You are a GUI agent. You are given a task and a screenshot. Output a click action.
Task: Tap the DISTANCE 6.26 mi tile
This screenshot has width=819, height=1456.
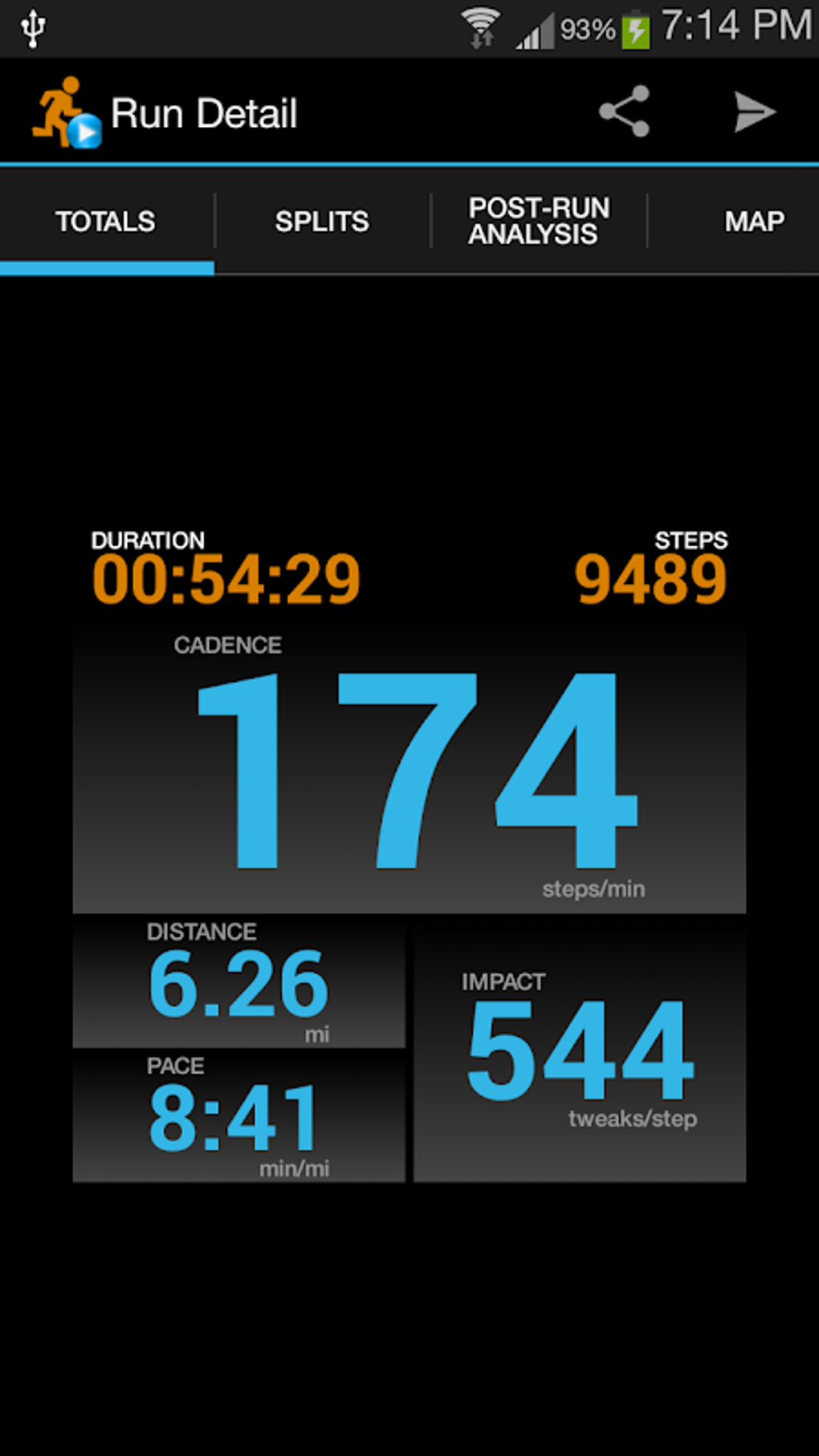coord(238,981)
